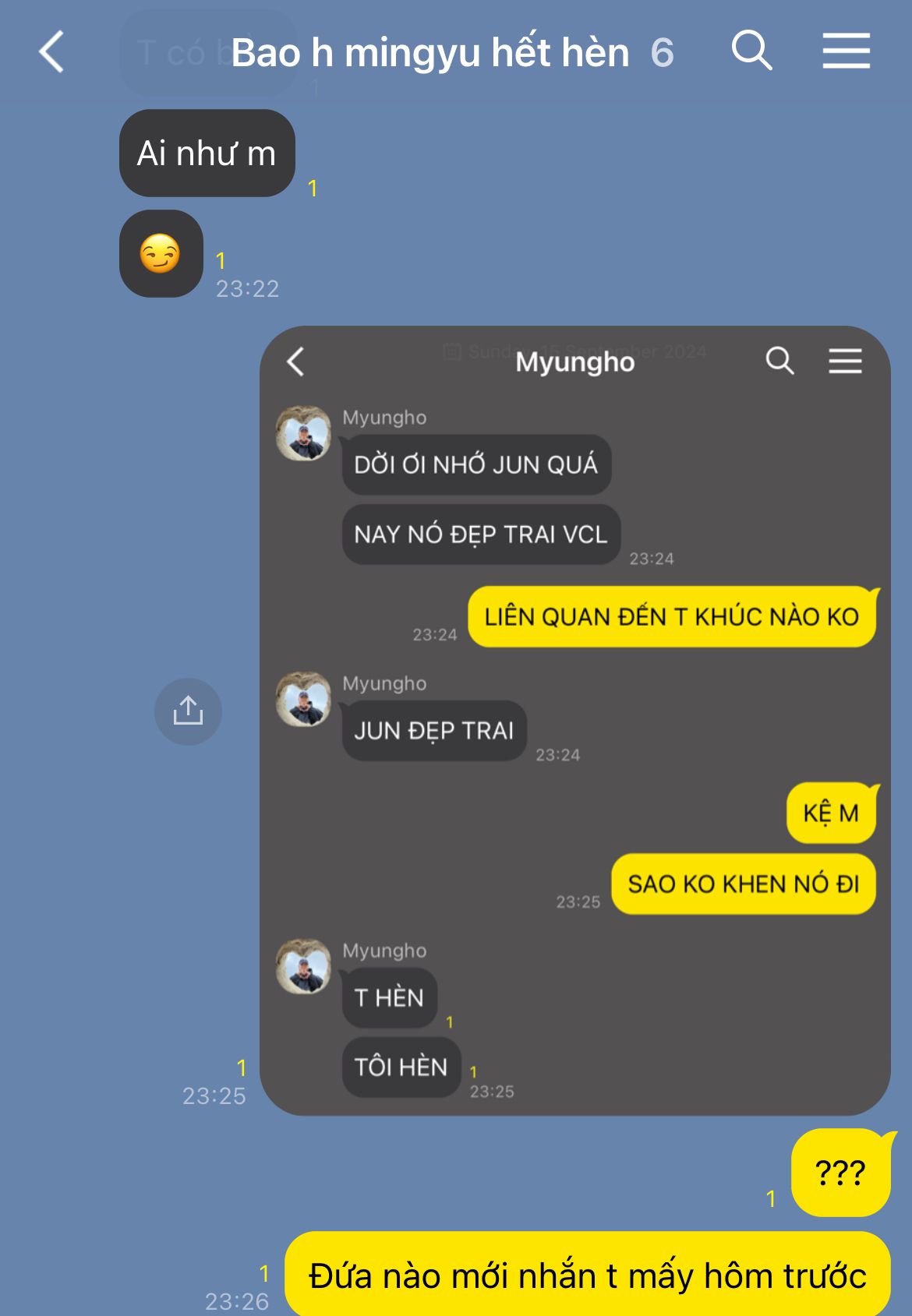Open the chat room hamburger menu
This screenshot has width=912, height=1316.
click(846, 51)
